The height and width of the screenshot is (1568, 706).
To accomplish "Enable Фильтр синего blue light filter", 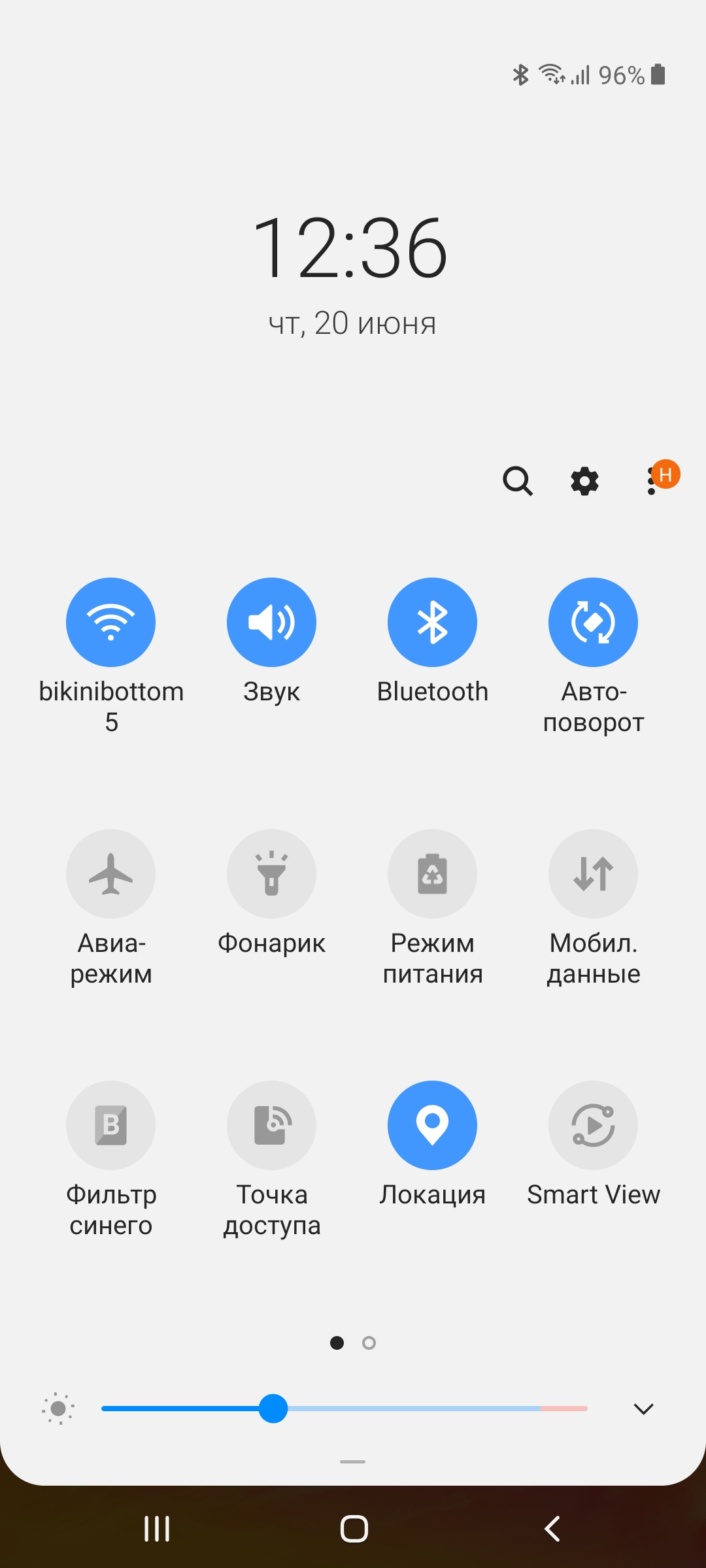I will click(x=110, y=1125).
